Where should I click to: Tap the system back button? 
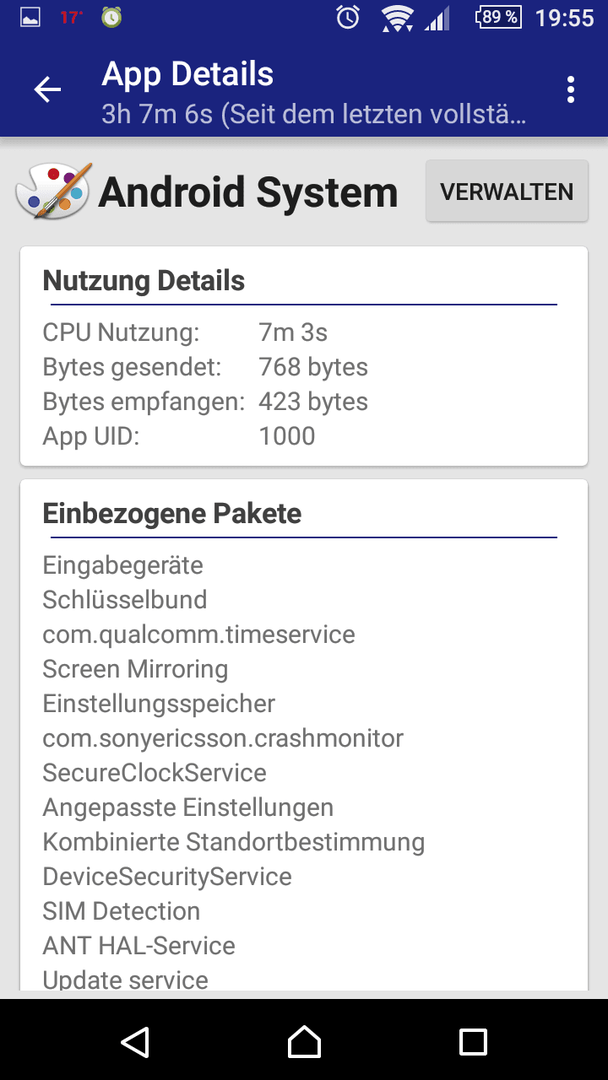point(135,1040)
